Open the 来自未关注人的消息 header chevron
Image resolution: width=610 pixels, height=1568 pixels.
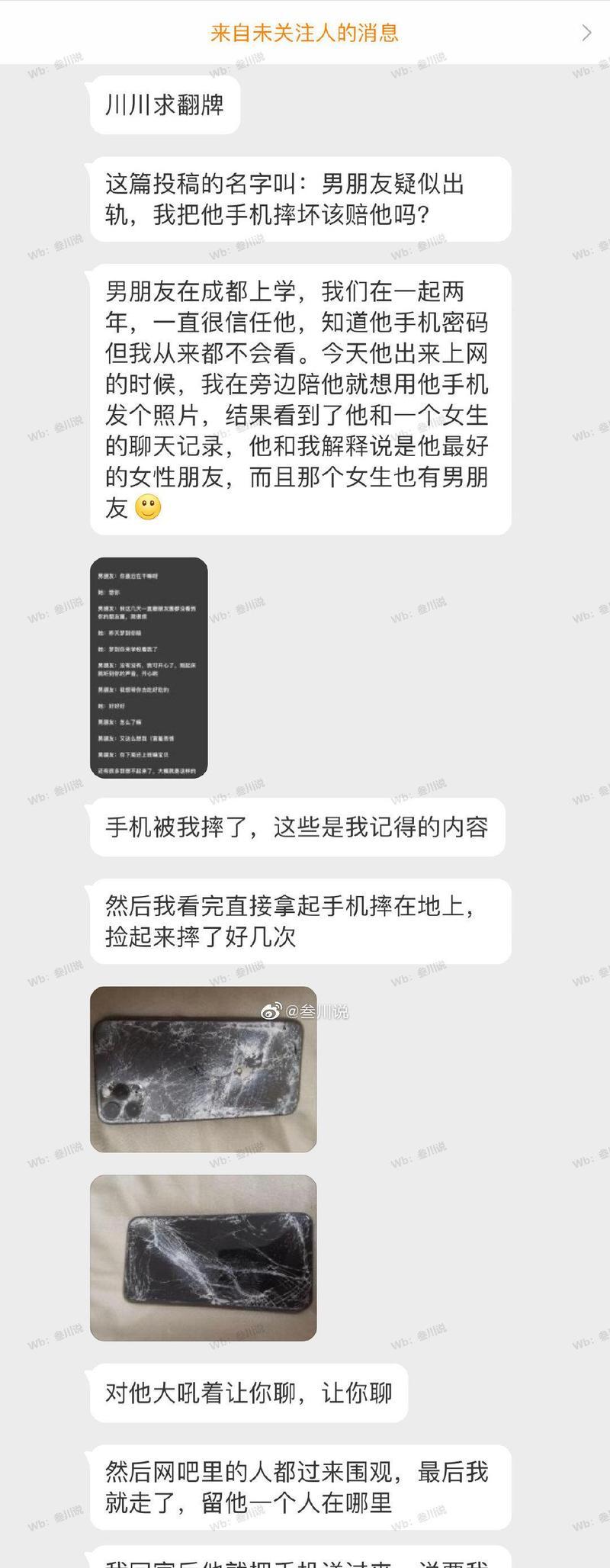pyautogui.click(x=586, y=33)
